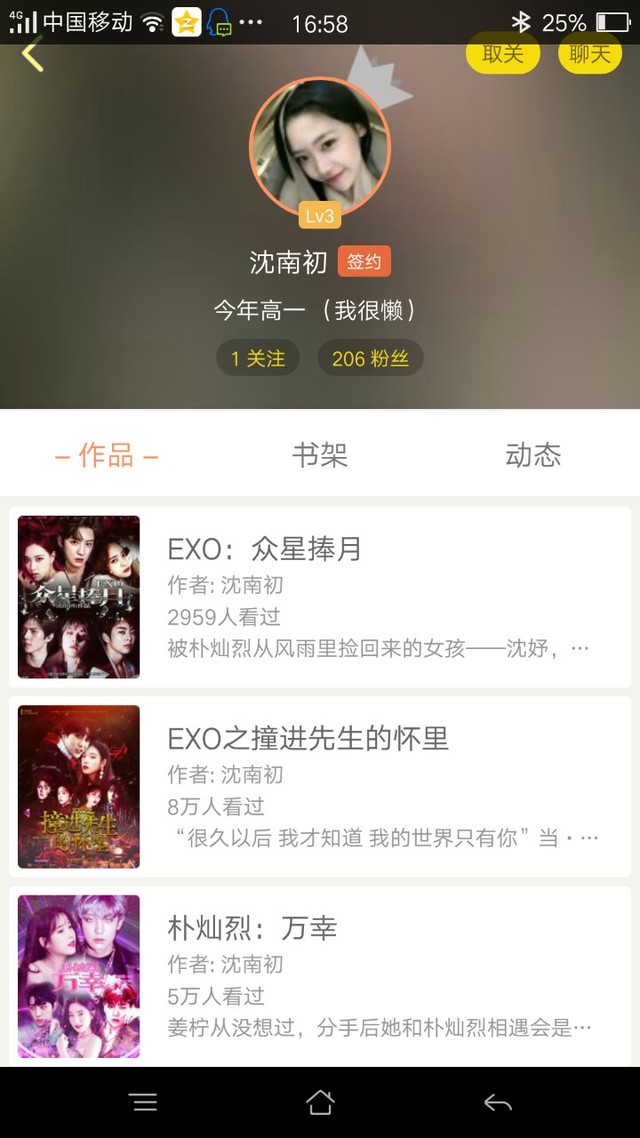View the 1 关注 following list
The image size is (640, 1138).
click(x=258, y=358)
